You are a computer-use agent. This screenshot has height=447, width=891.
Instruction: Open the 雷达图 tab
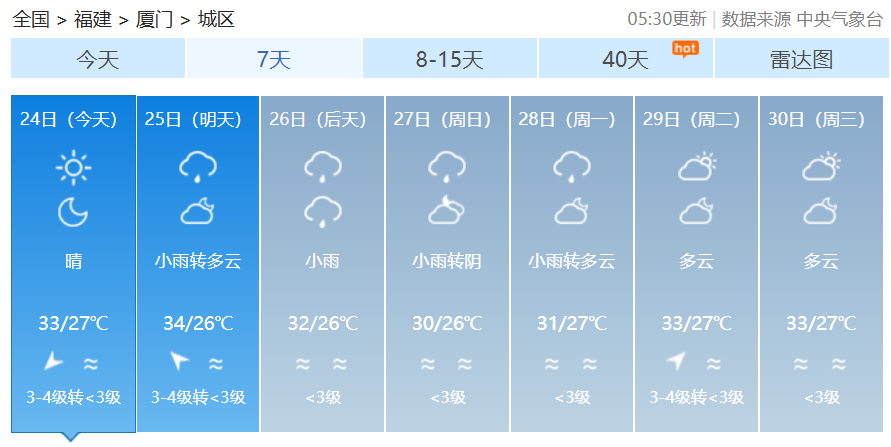801,59
